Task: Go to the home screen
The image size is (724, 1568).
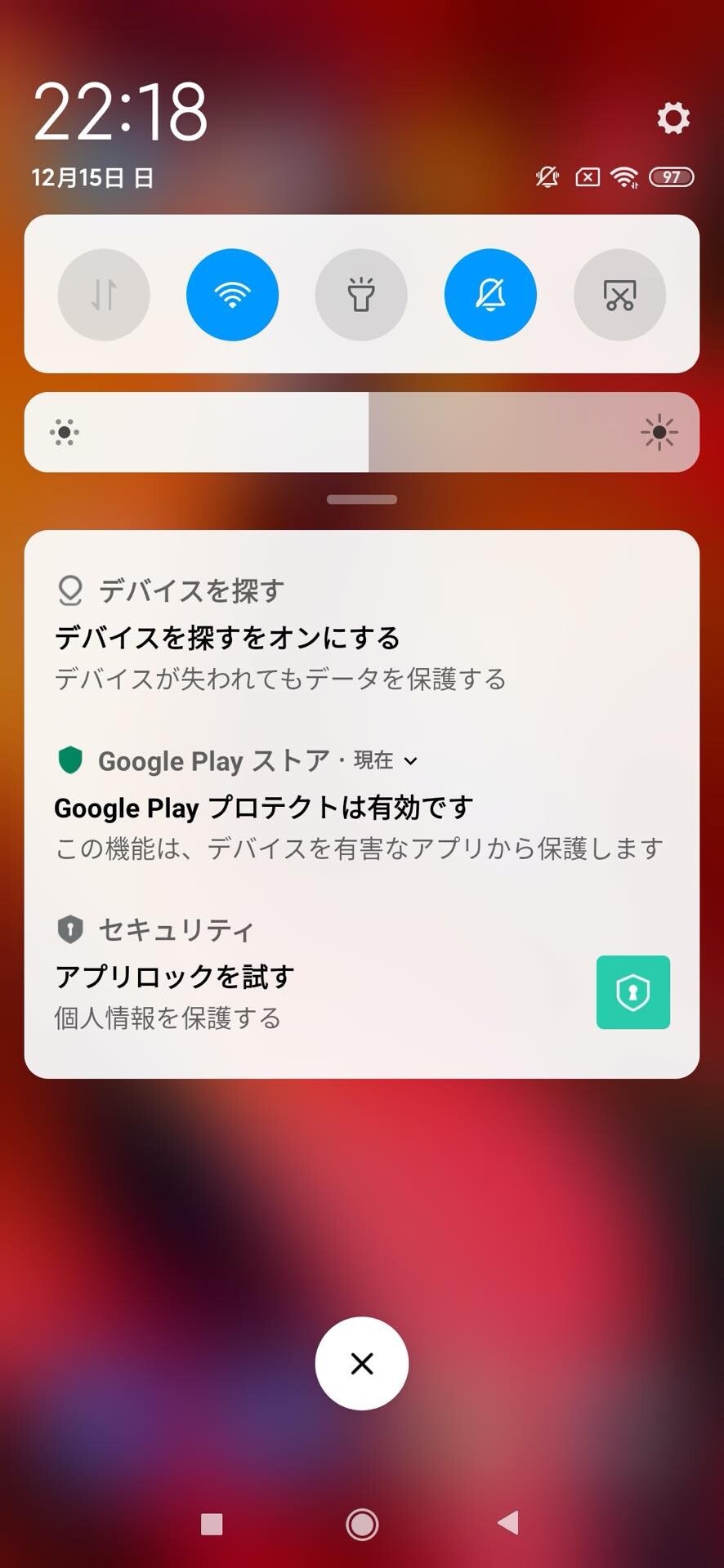Action: (362, 1524)
